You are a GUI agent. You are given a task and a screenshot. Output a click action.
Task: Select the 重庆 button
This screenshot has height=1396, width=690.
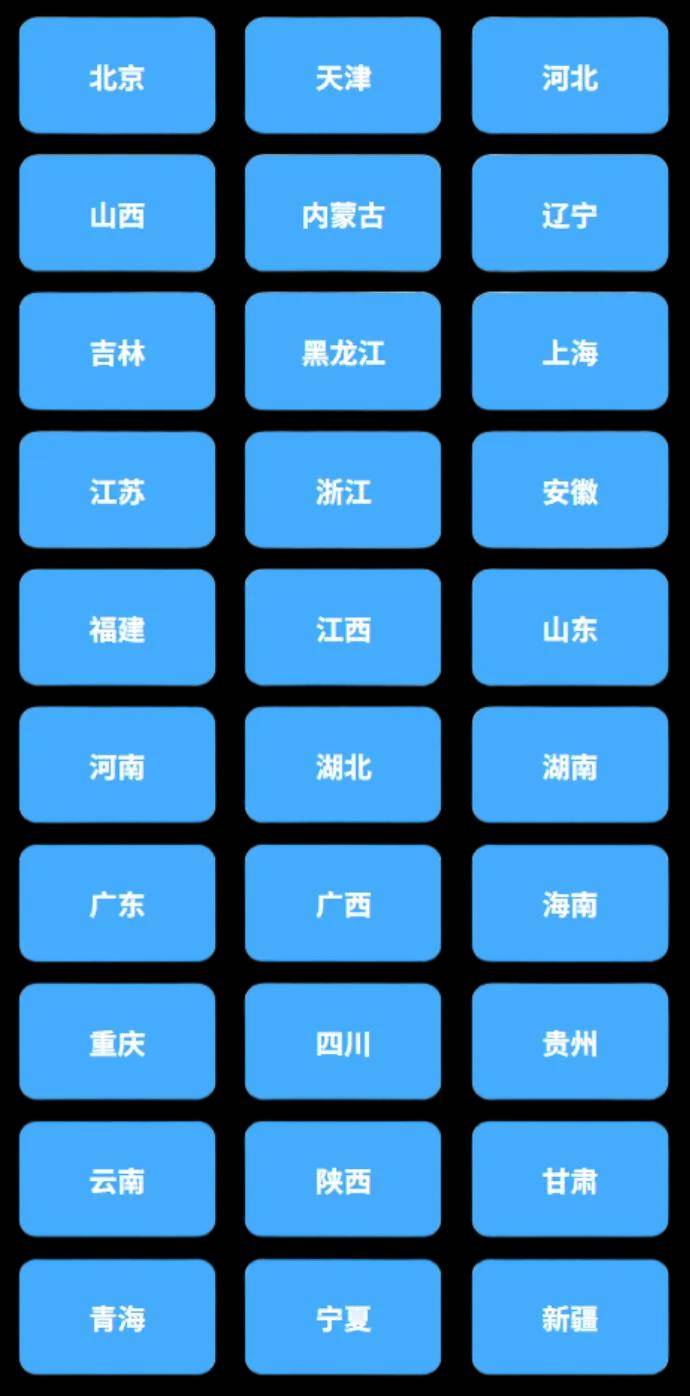pos(117,1042)
